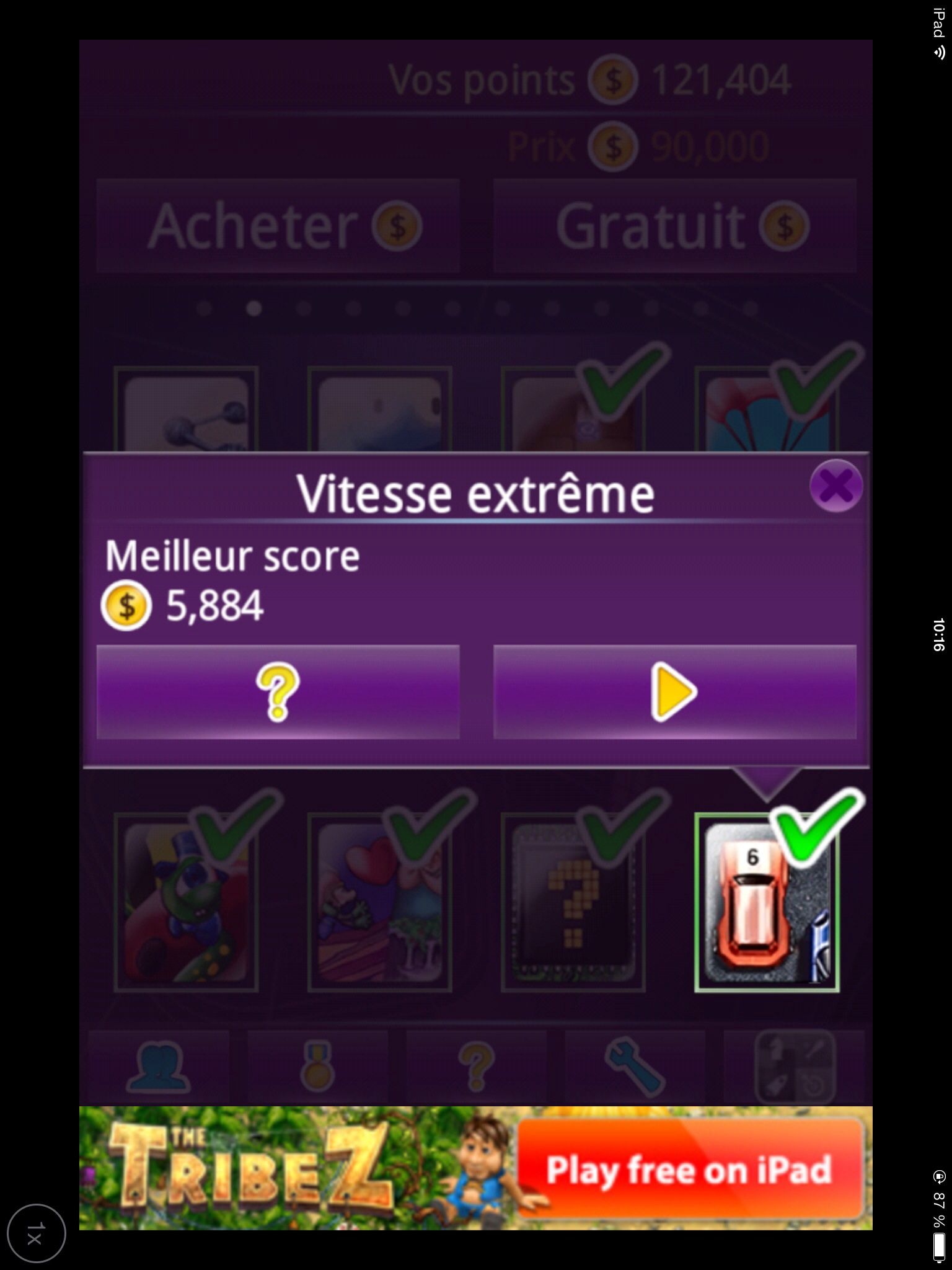Start playing Vitesse extrême
952x1270 pixels.
tap(674, 691)
